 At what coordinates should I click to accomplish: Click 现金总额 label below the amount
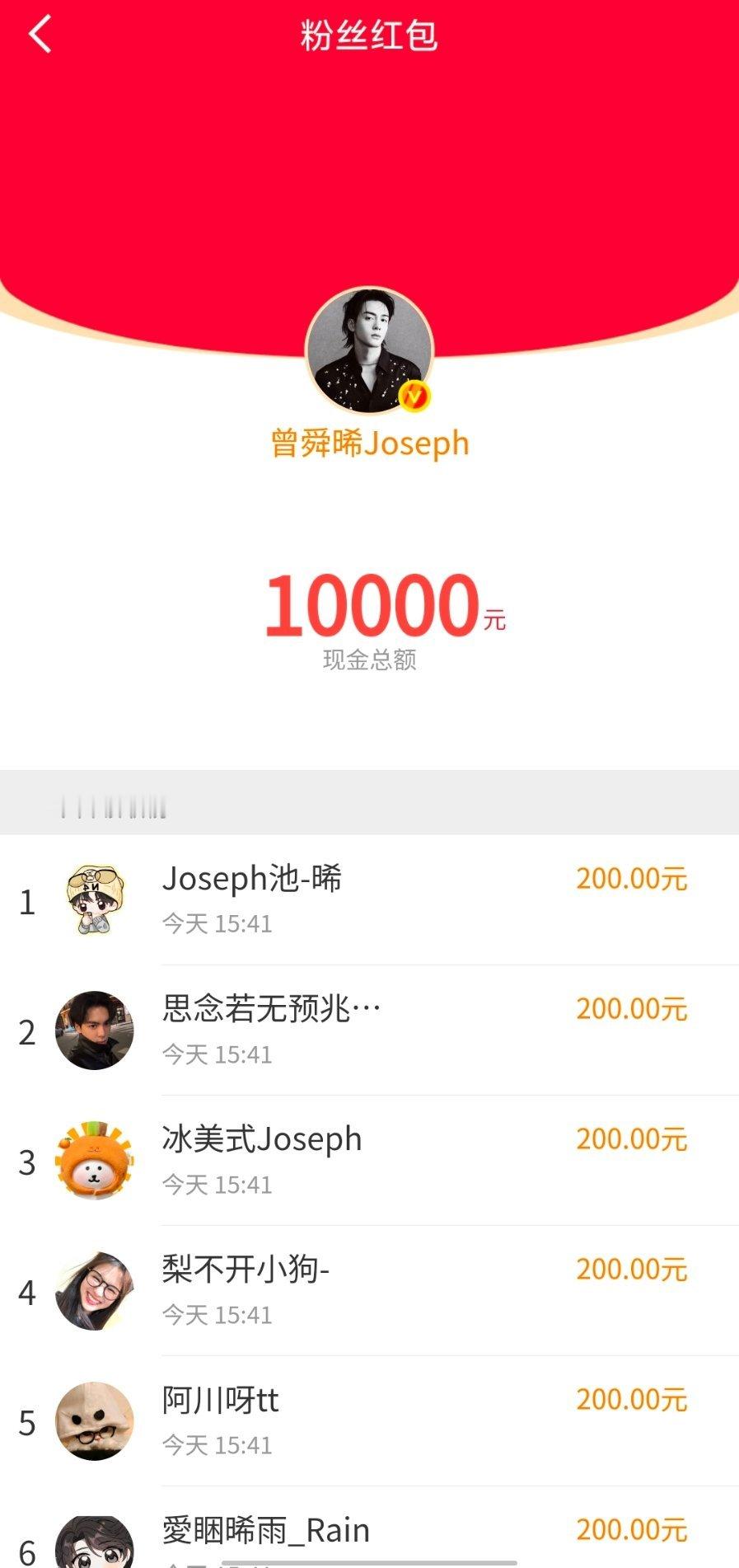coord(369,660)
